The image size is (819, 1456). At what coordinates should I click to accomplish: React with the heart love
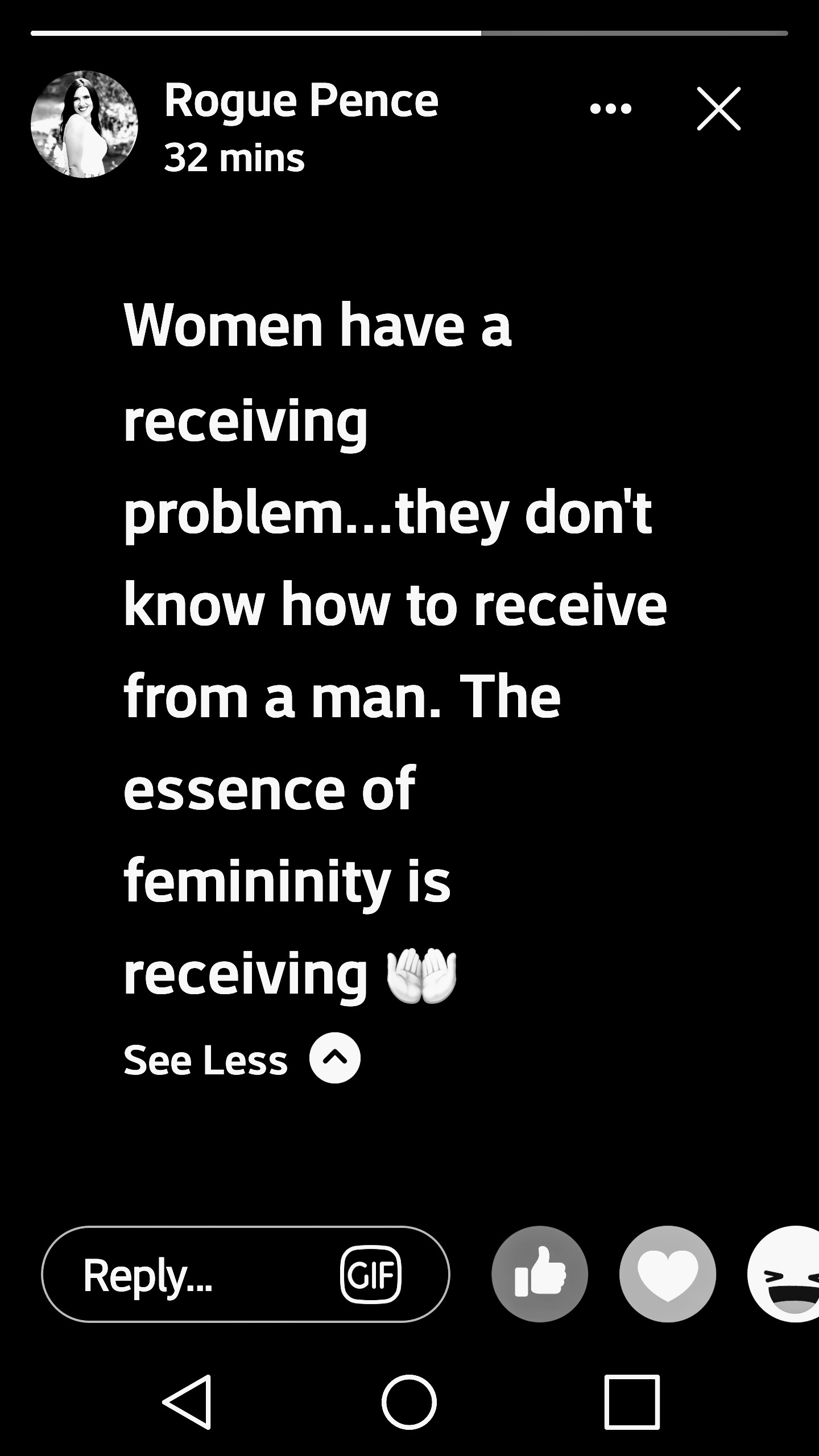pos(667,1274)
